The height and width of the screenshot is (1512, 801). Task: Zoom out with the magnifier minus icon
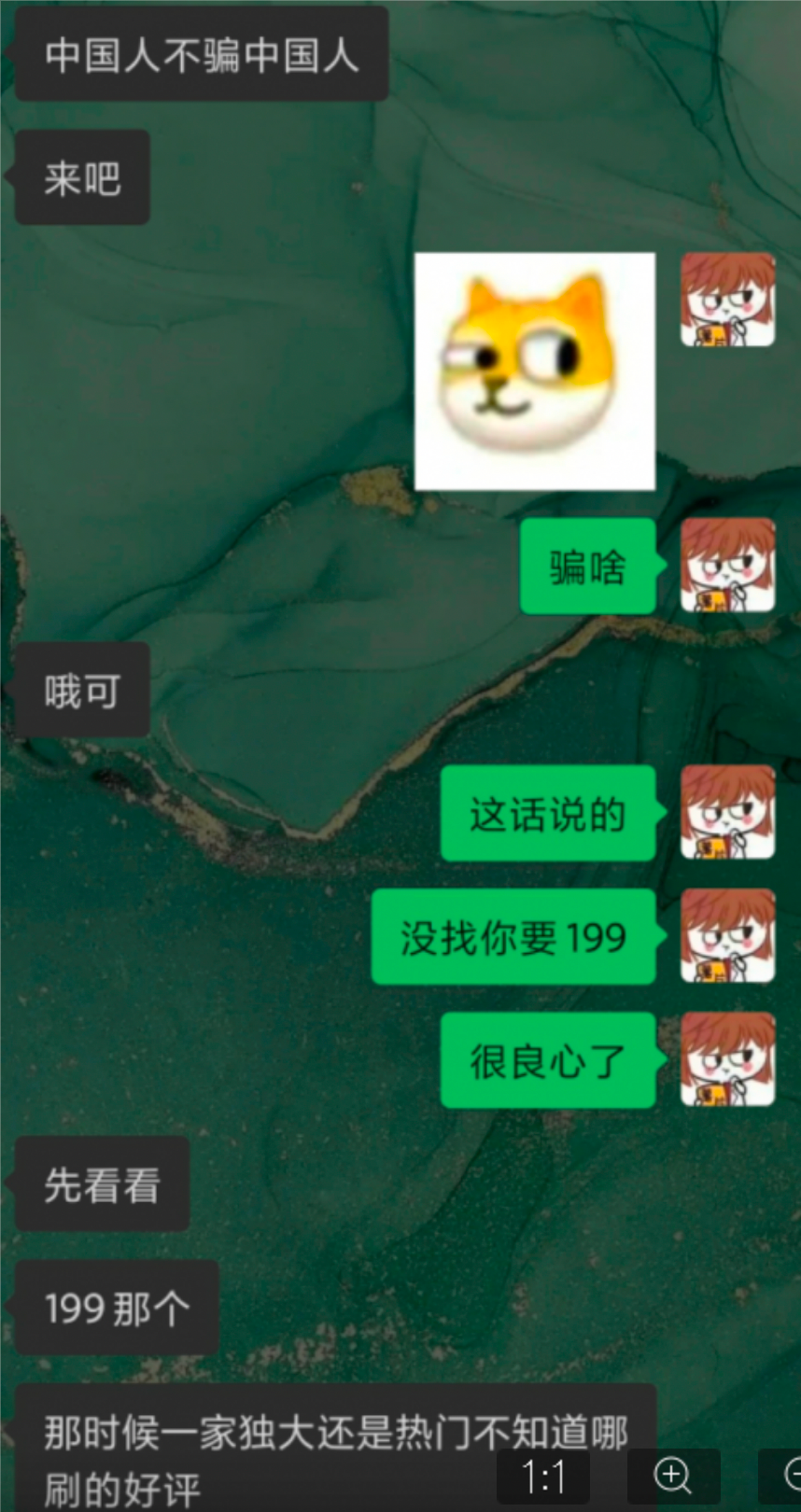coord(792,1477)
